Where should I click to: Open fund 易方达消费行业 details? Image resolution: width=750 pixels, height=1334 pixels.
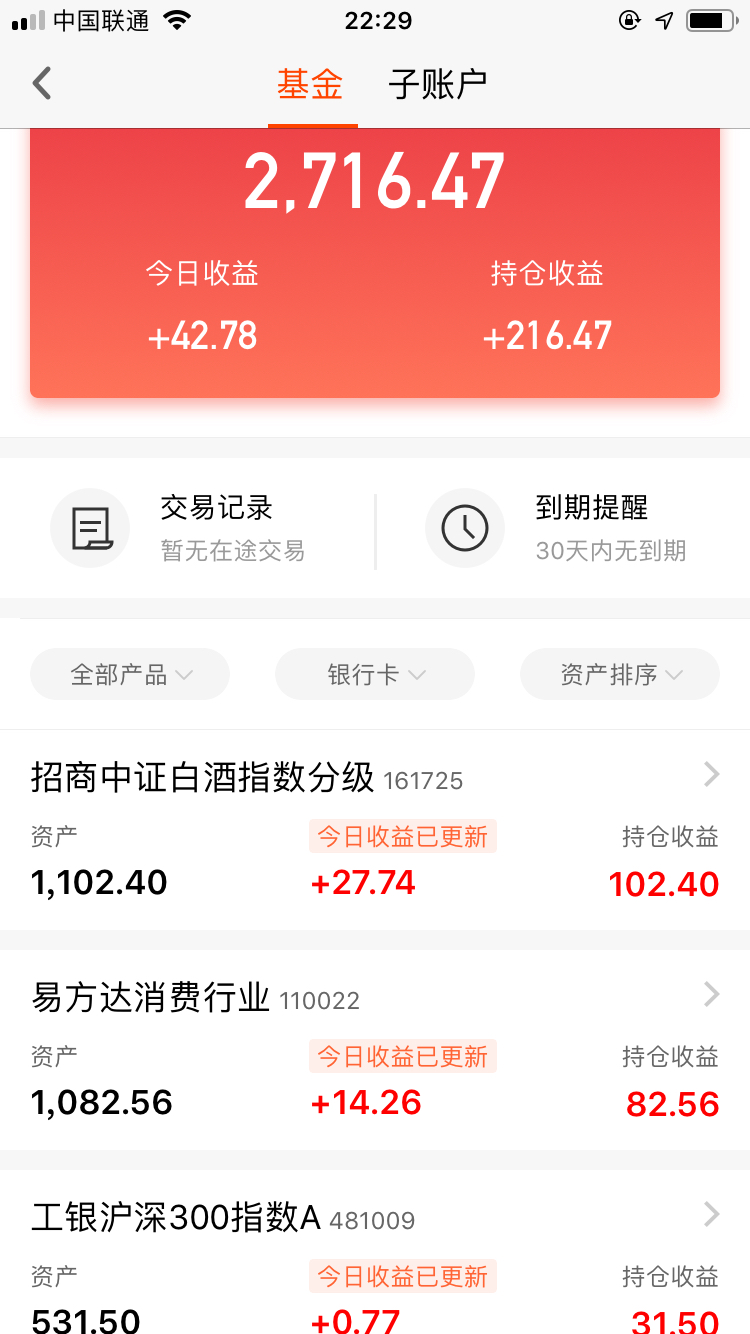(375, 1050)
